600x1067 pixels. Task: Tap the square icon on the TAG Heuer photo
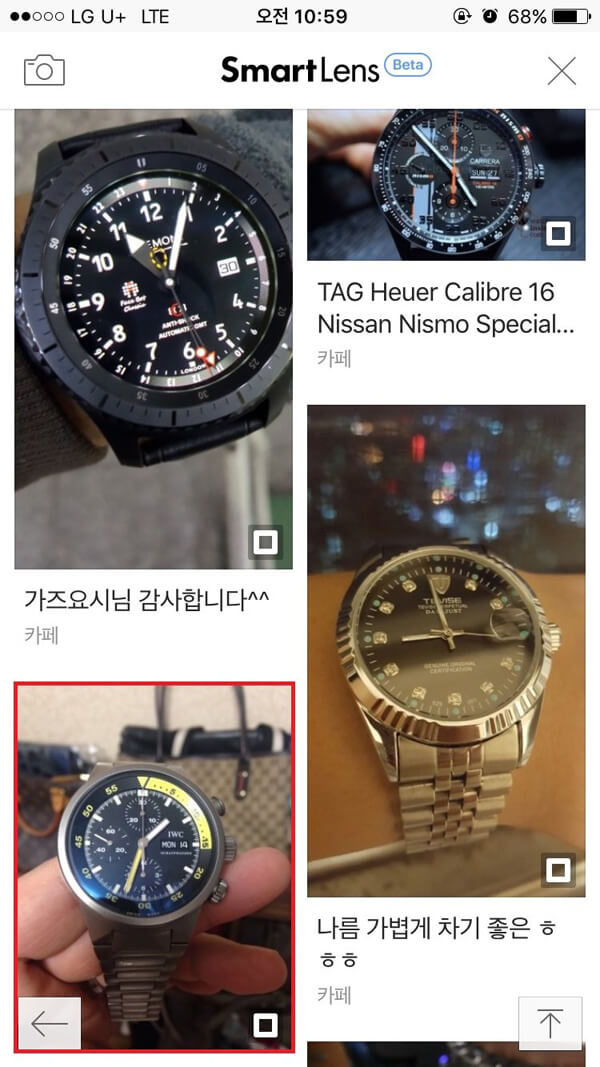coord(559,234)
